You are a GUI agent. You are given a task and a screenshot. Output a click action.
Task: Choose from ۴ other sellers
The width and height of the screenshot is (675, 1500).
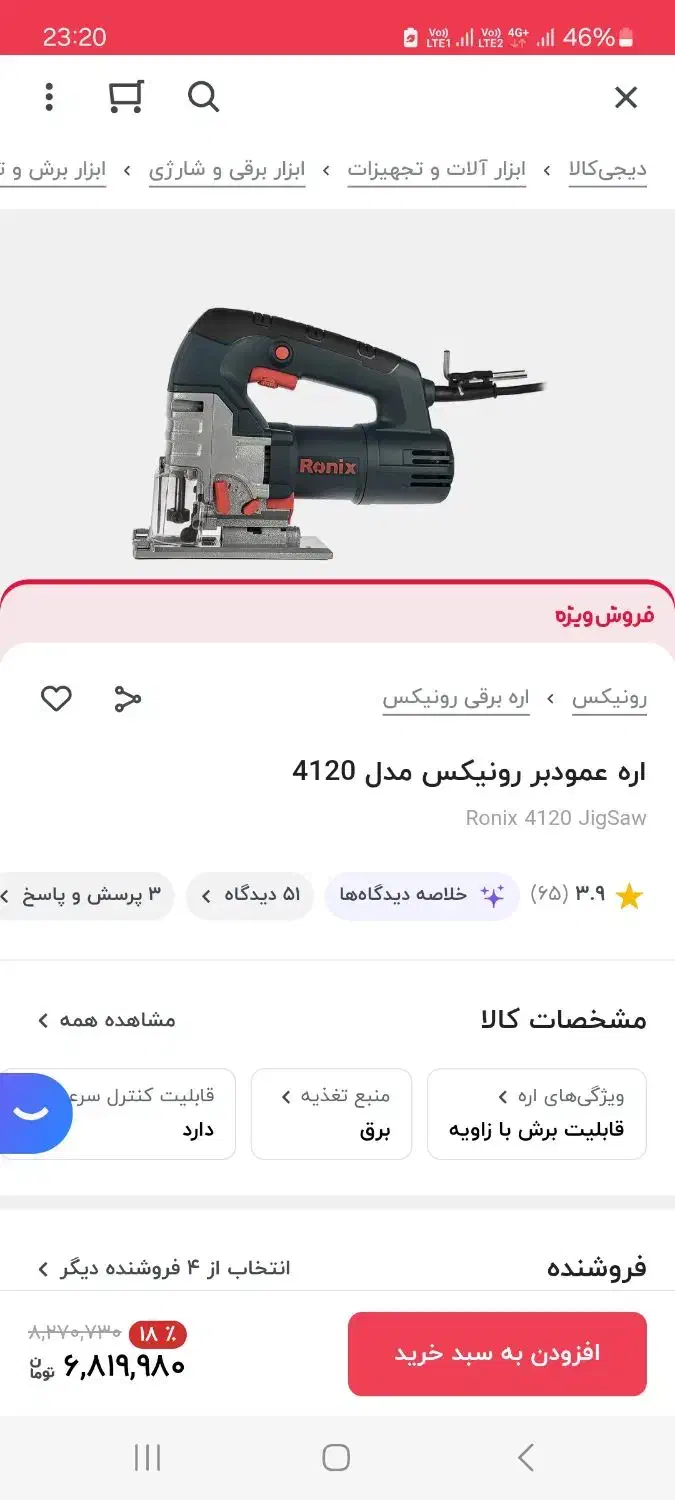click(165, 1268)
